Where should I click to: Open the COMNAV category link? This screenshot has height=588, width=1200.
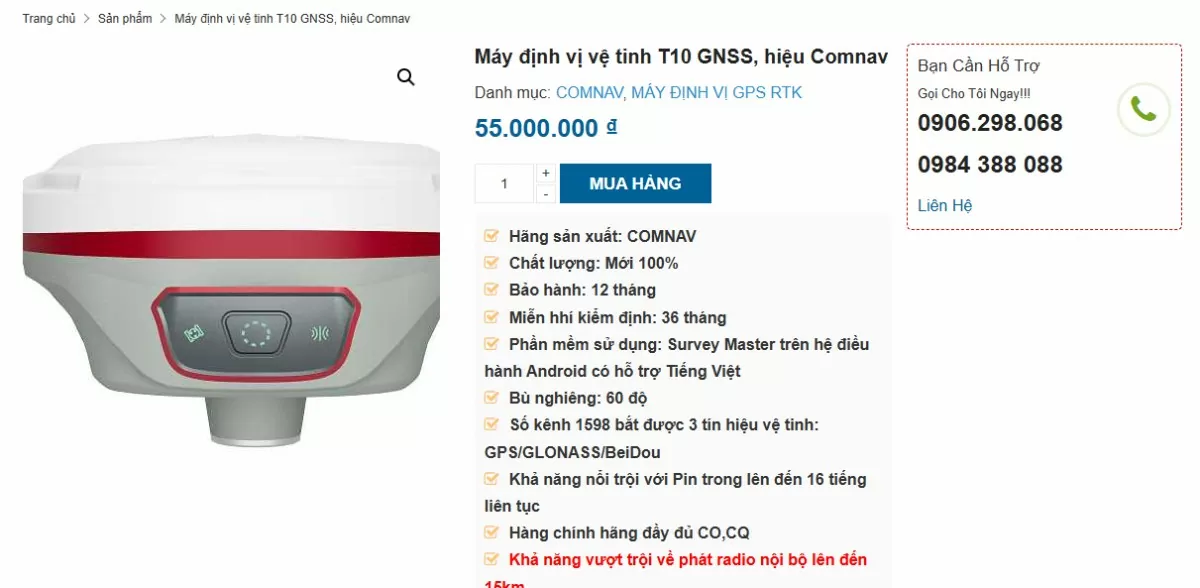[x=589, y=93]
